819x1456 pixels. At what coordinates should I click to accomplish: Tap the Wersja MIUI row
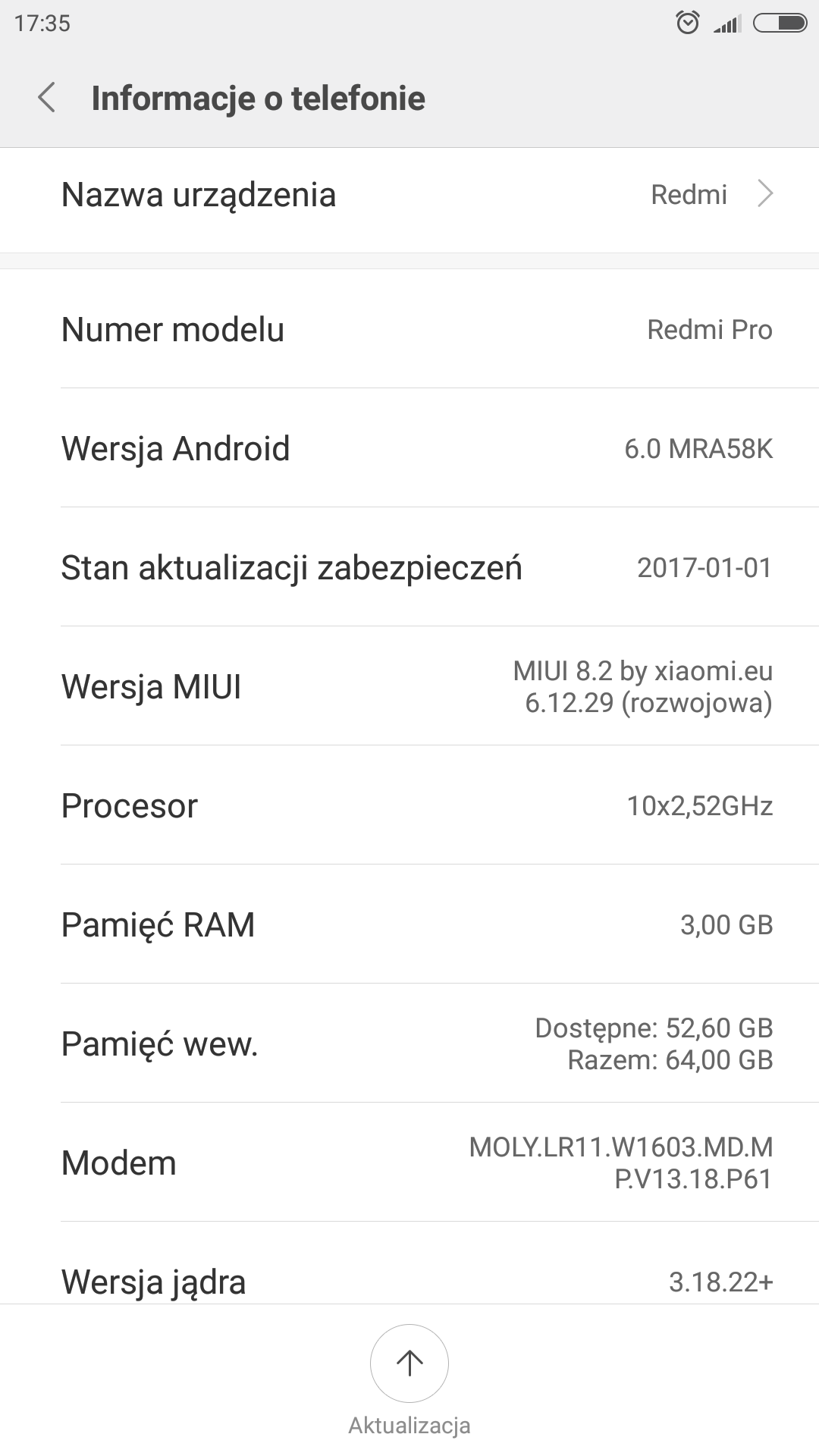point(409,686)
